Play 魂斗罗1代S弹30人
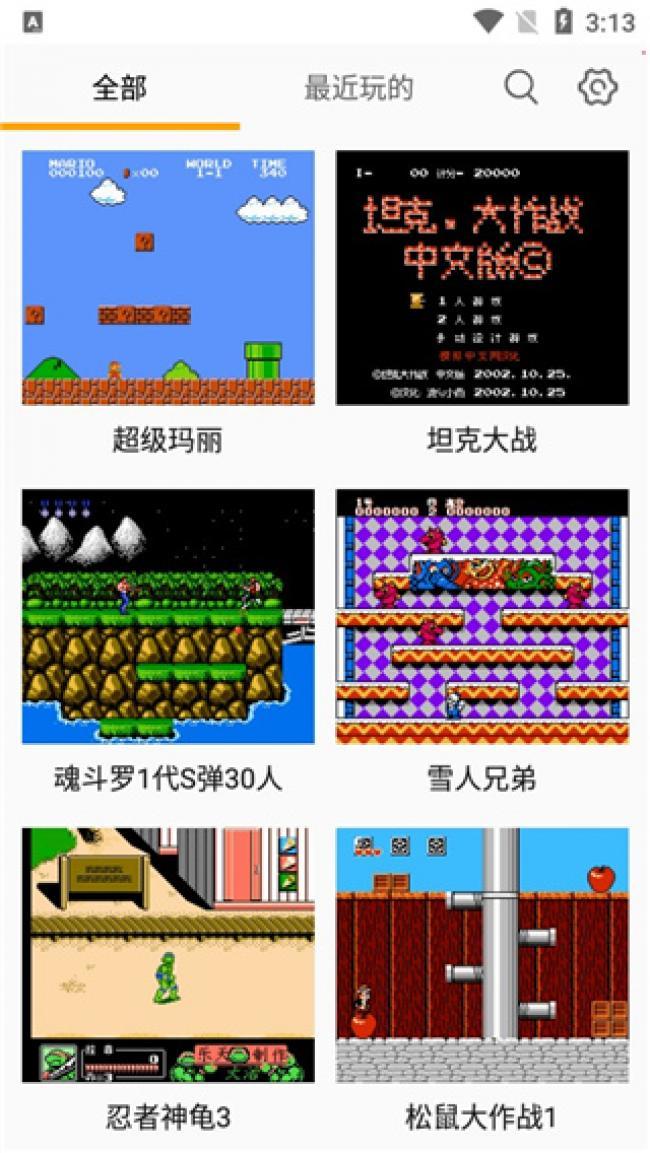 coord(168,616)
